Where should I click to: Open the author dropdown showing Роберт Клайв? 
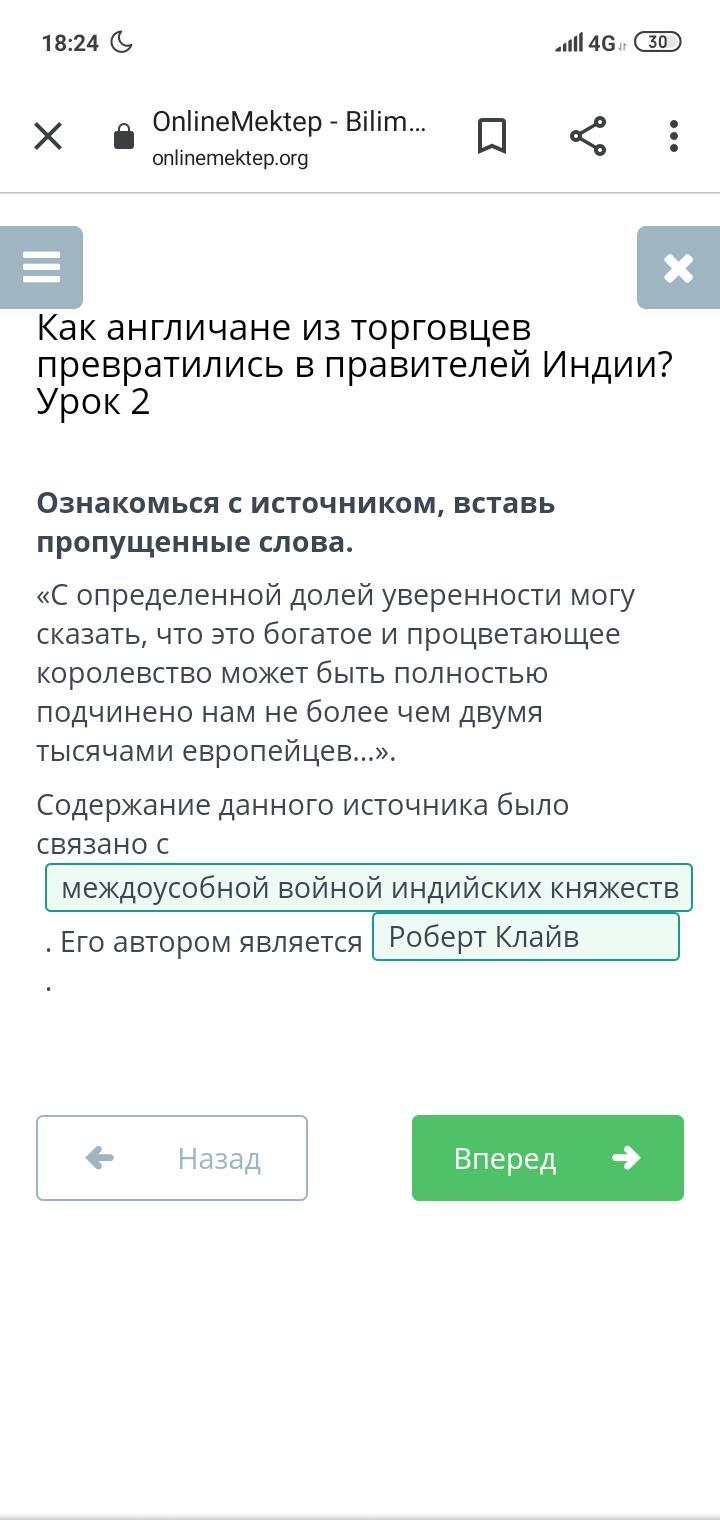coord(526,937)
